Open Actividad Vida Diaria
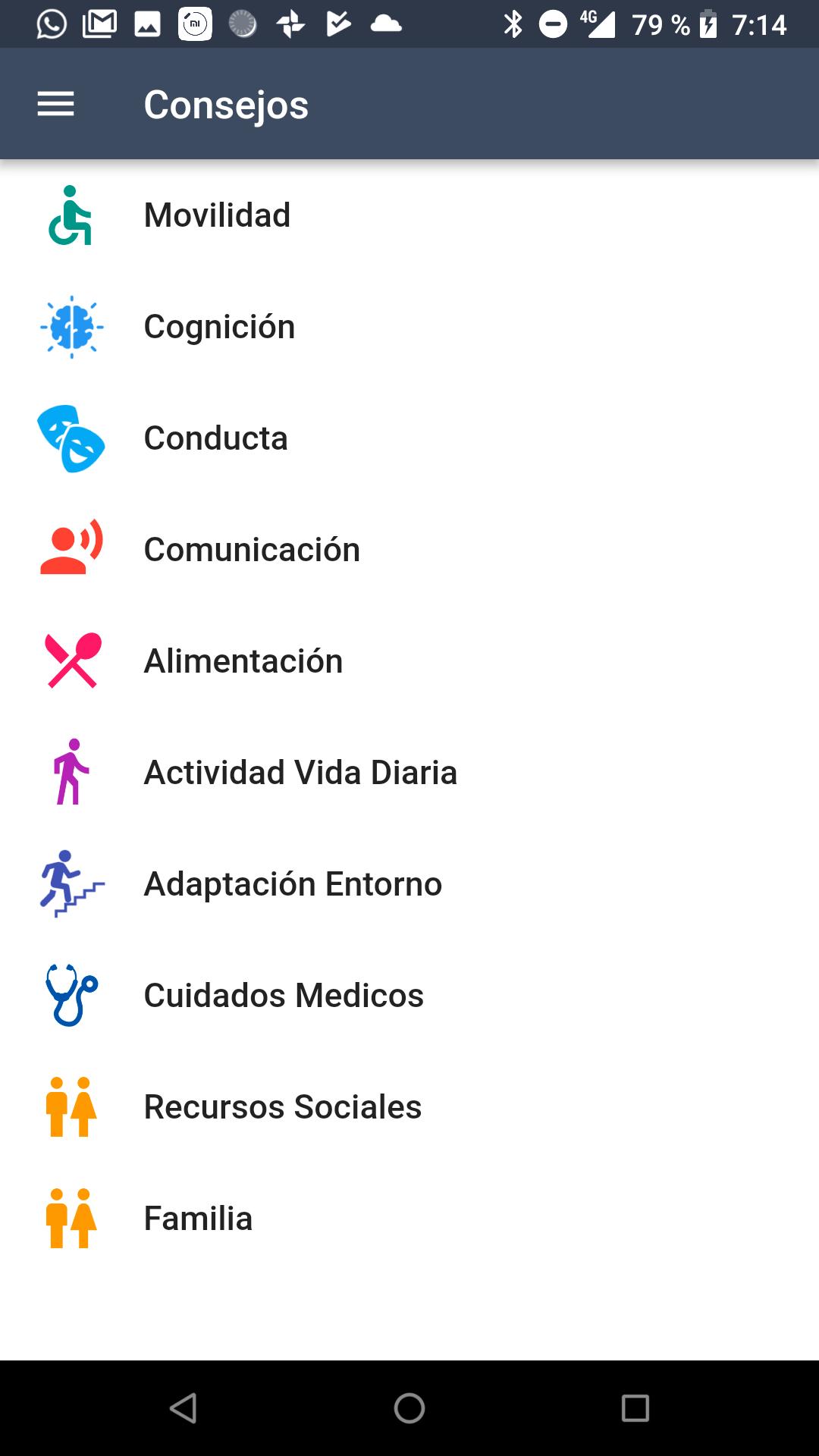 pyautogui.click(x=409, y=773)
